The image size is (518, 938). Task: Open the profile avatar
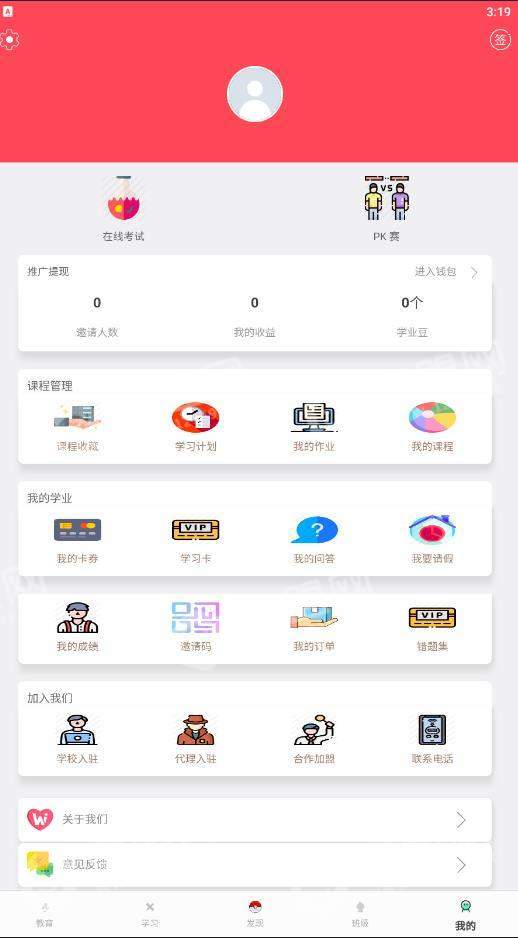click(x=255, y=95)
